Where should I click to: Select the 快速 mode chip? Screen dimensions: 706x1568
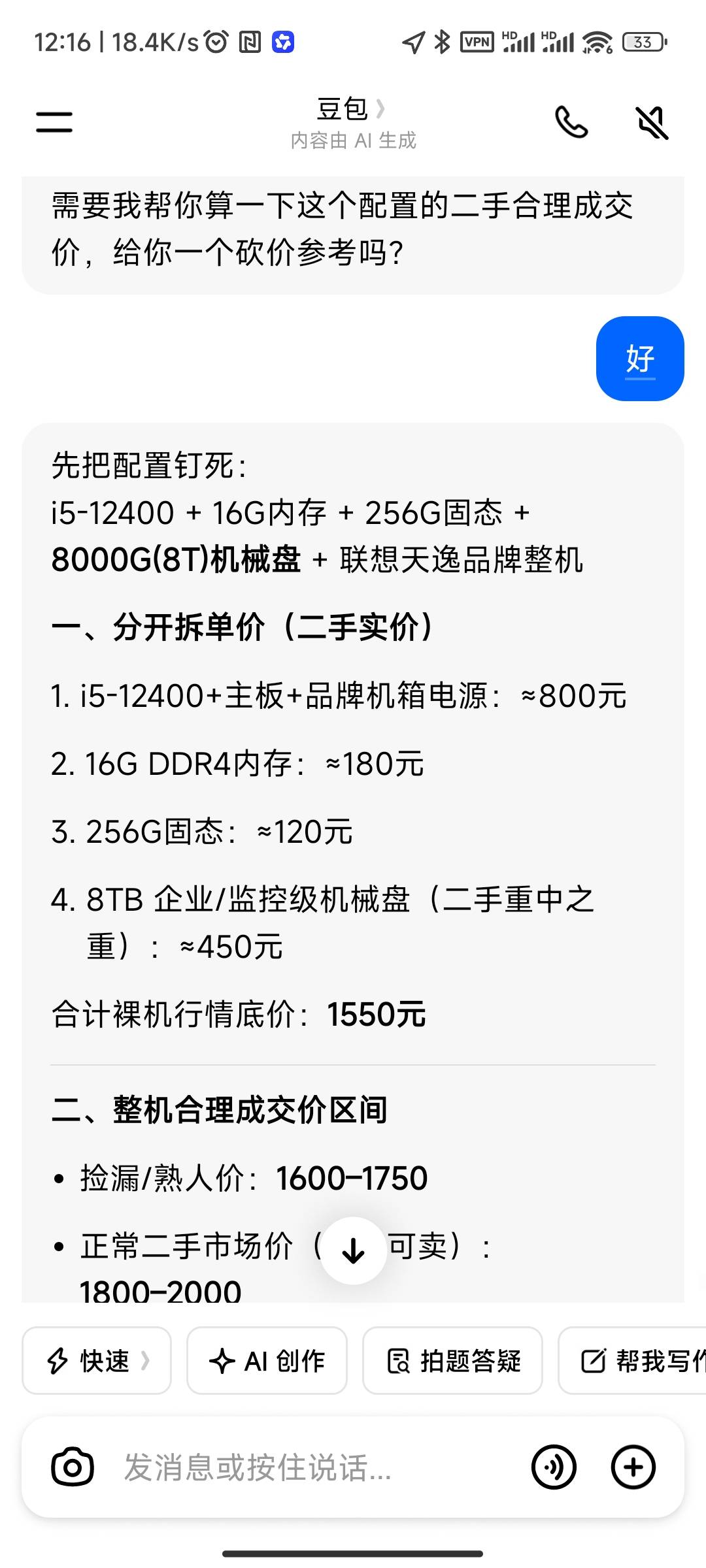97,1361
